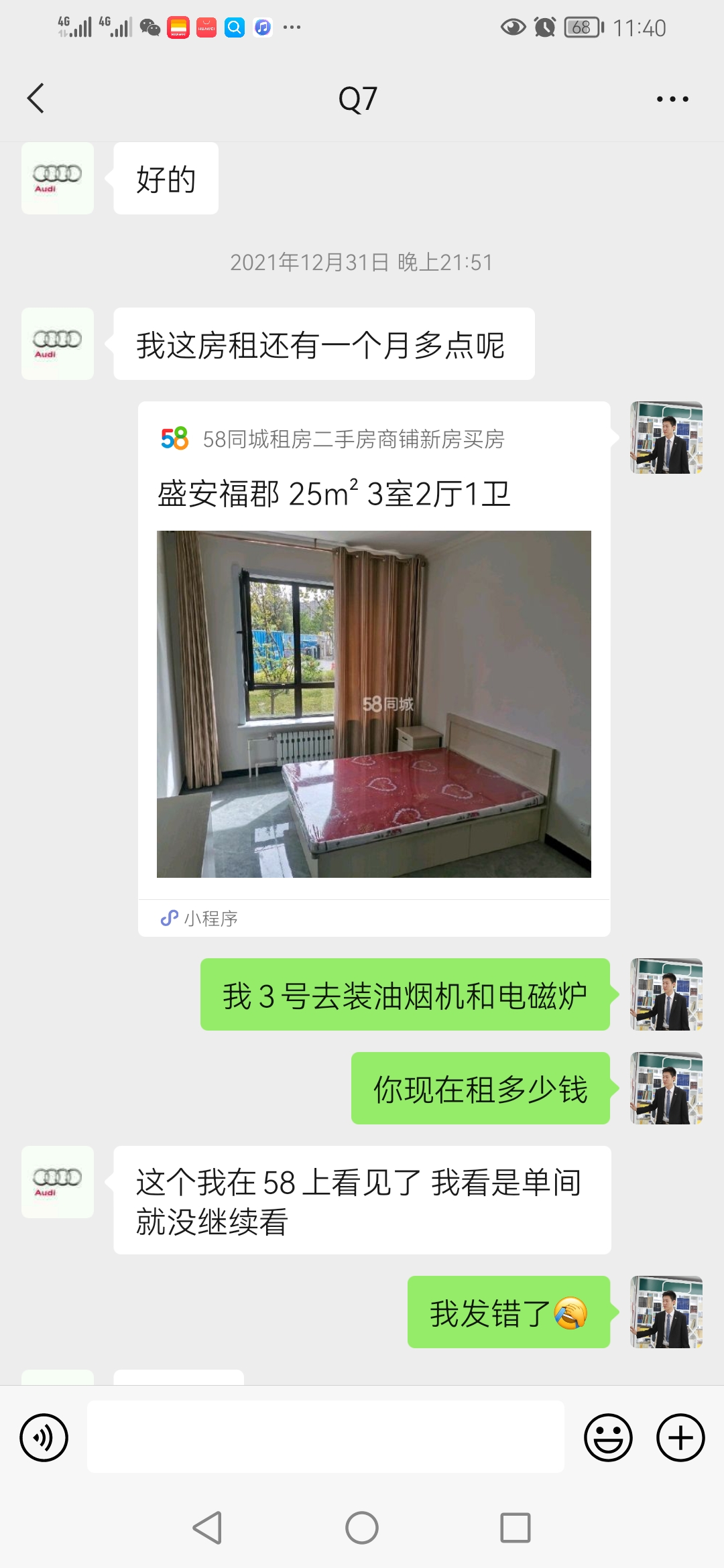Viewport: 724px width, 1568px height.
Task: Go back from the Q7 chat
Action: point(36,99)
